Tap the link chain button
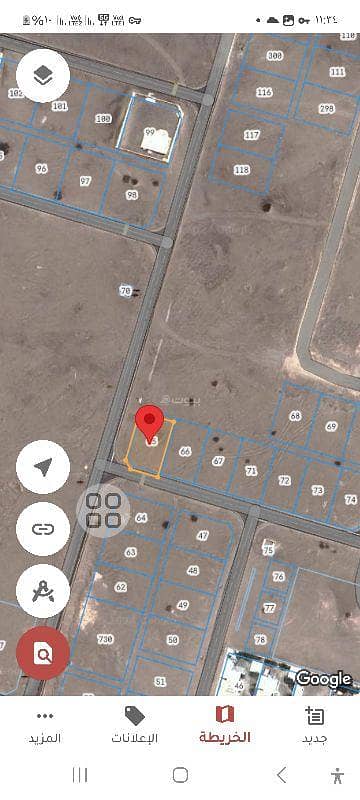 [x=43, y=529]
